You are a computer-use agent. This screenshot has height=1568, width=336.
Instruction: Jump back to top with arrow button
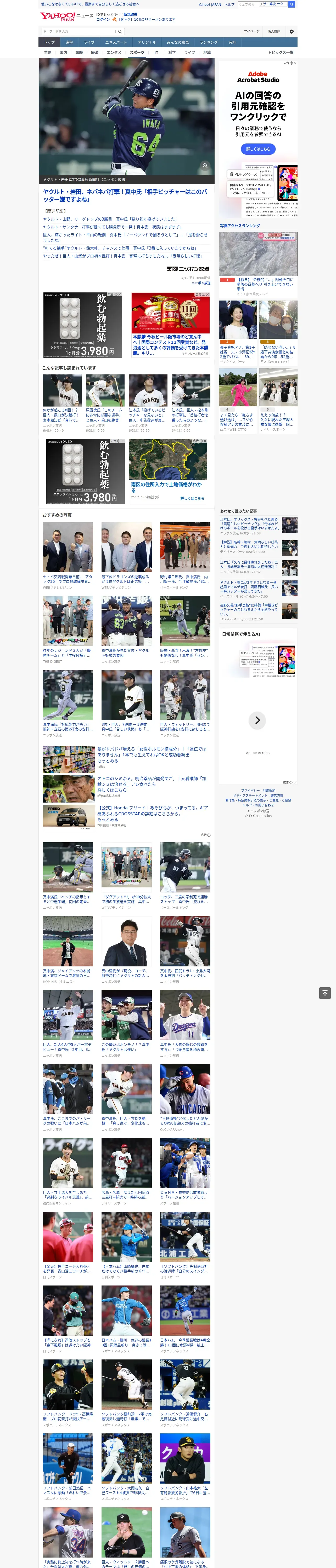click(325, 993)
